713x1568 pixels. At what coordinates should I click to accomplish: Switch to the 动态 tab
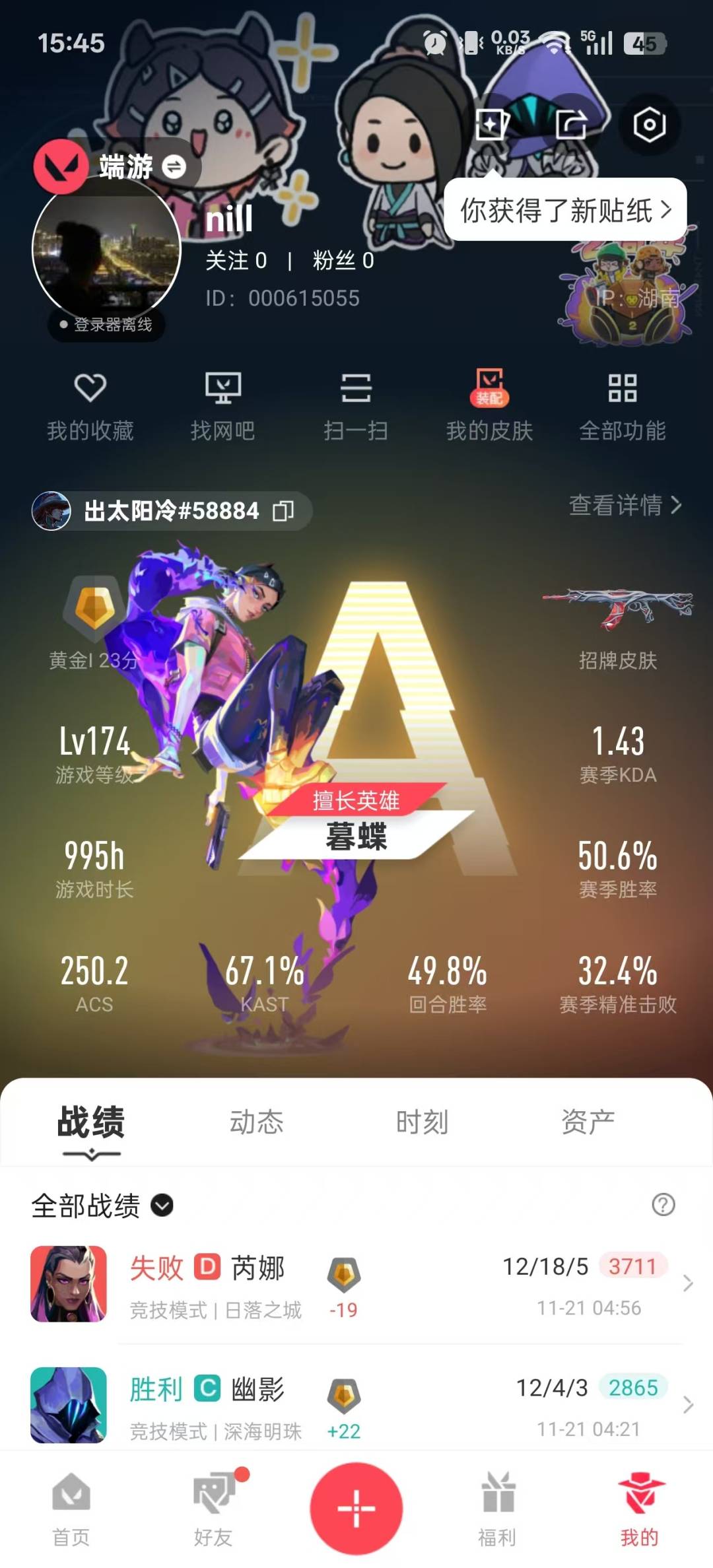click(256, 1122)
